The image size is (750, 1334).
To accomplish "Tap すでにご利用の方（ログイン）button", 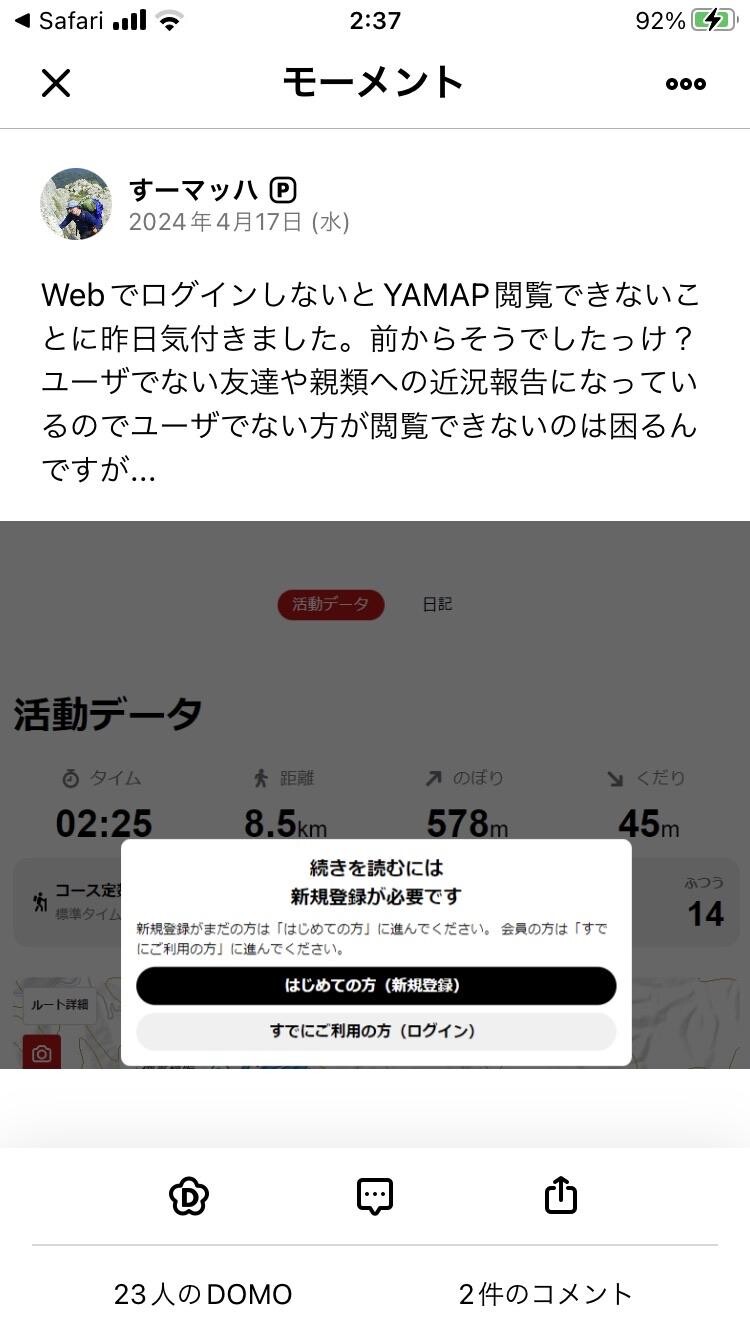I will click(375, 1031).
